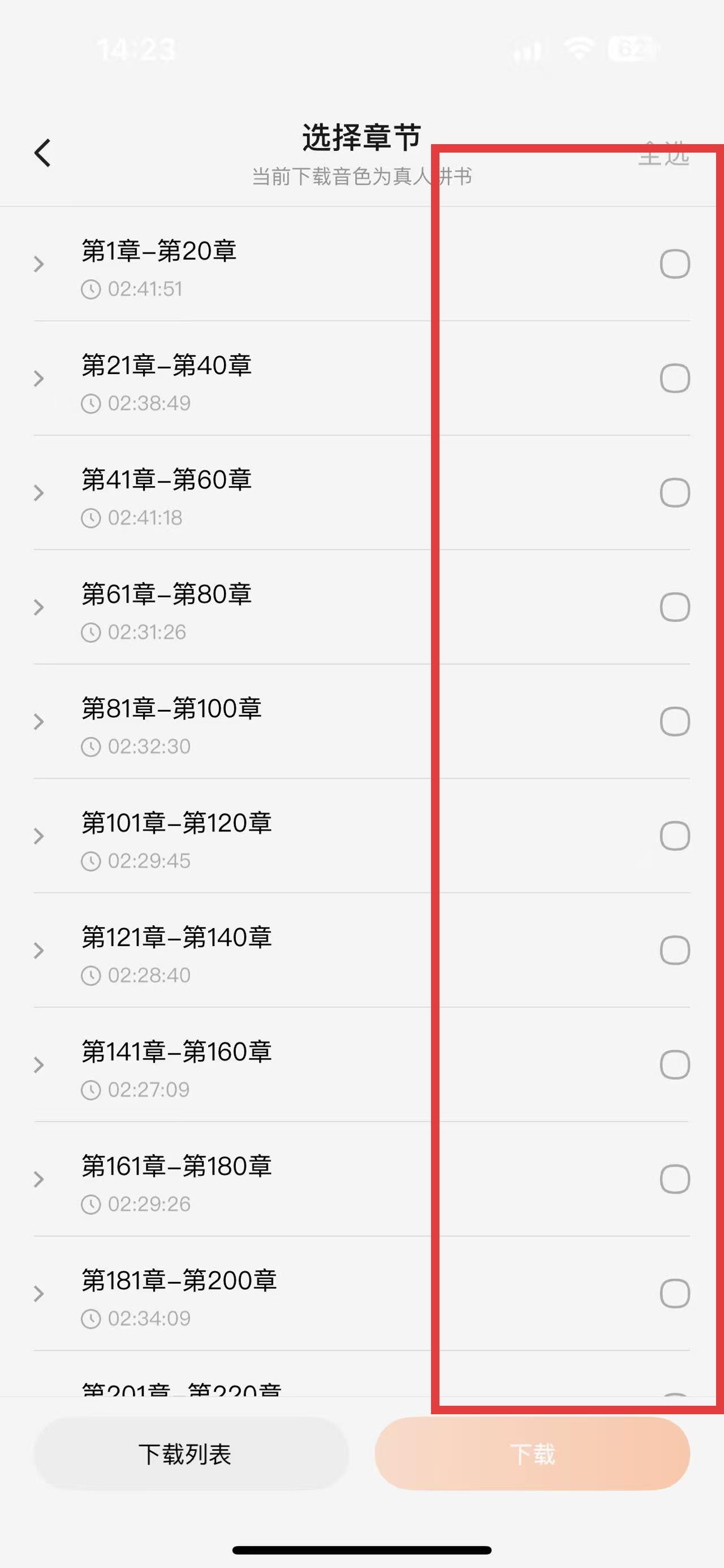Tap 全选 to select all chapters
This screenshot has height=1568, width=724.
coord(663,153)
